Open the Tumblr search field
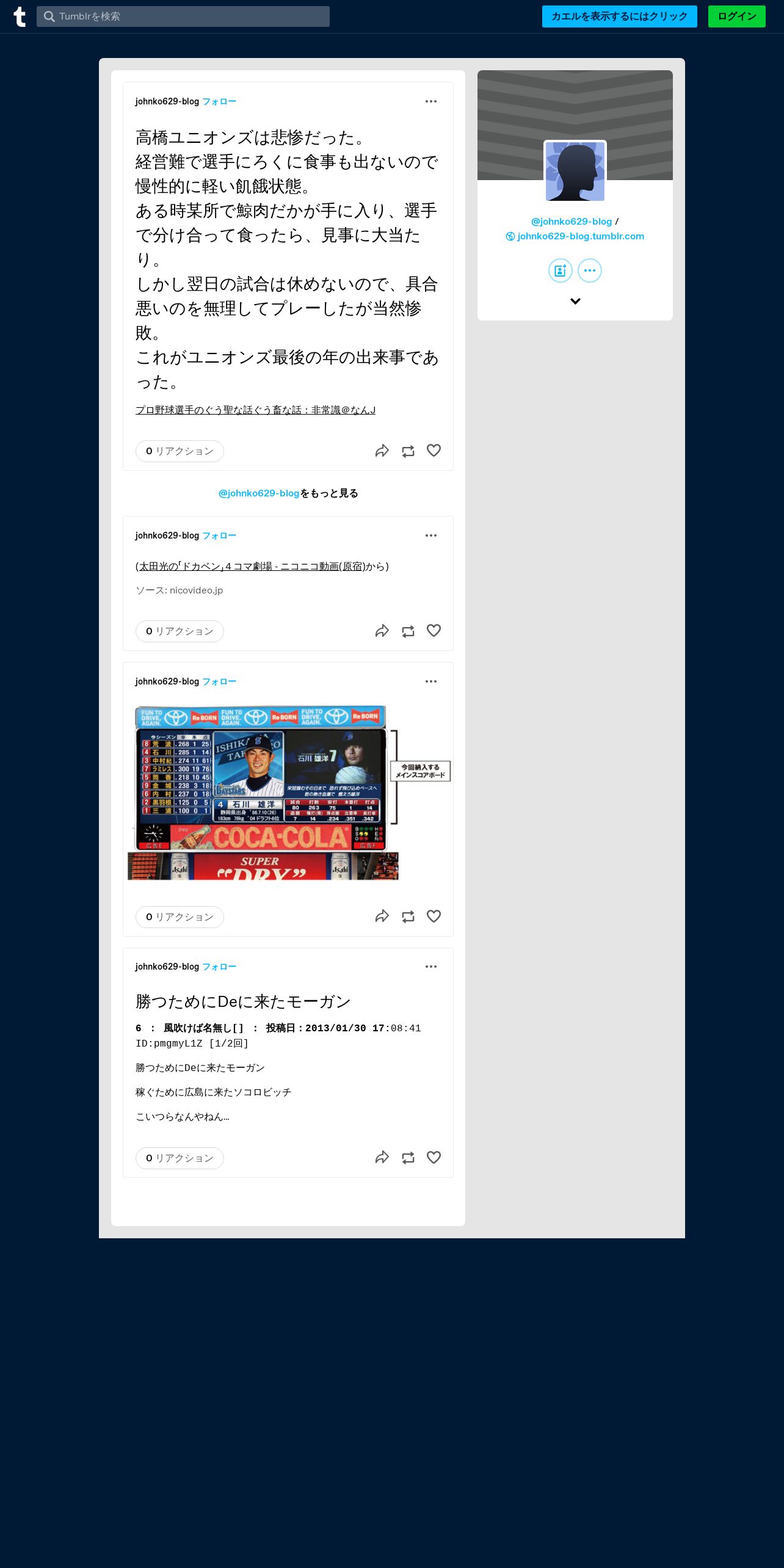 [x=183, y=16]
